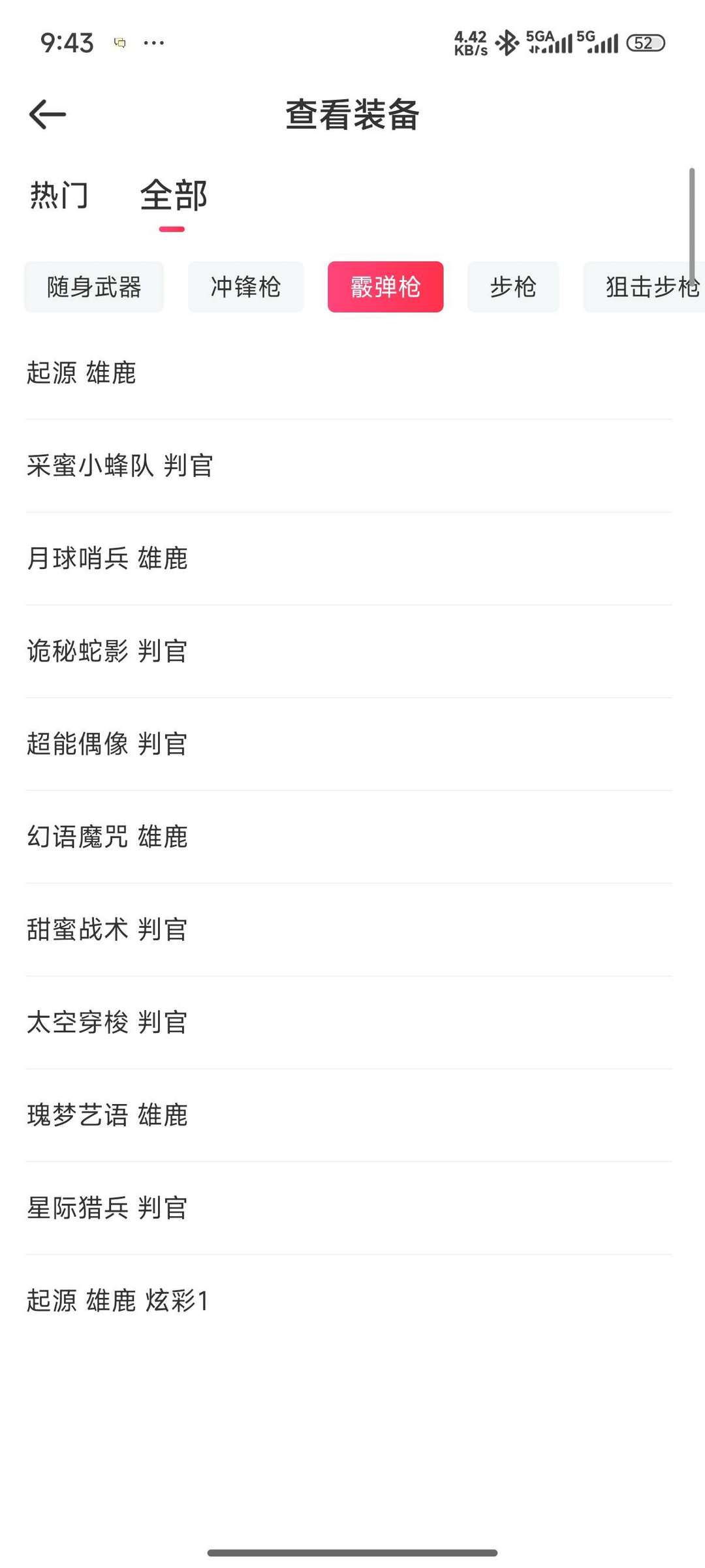
Task: Select the 全部 tab
Action: [x=173, y=196]
